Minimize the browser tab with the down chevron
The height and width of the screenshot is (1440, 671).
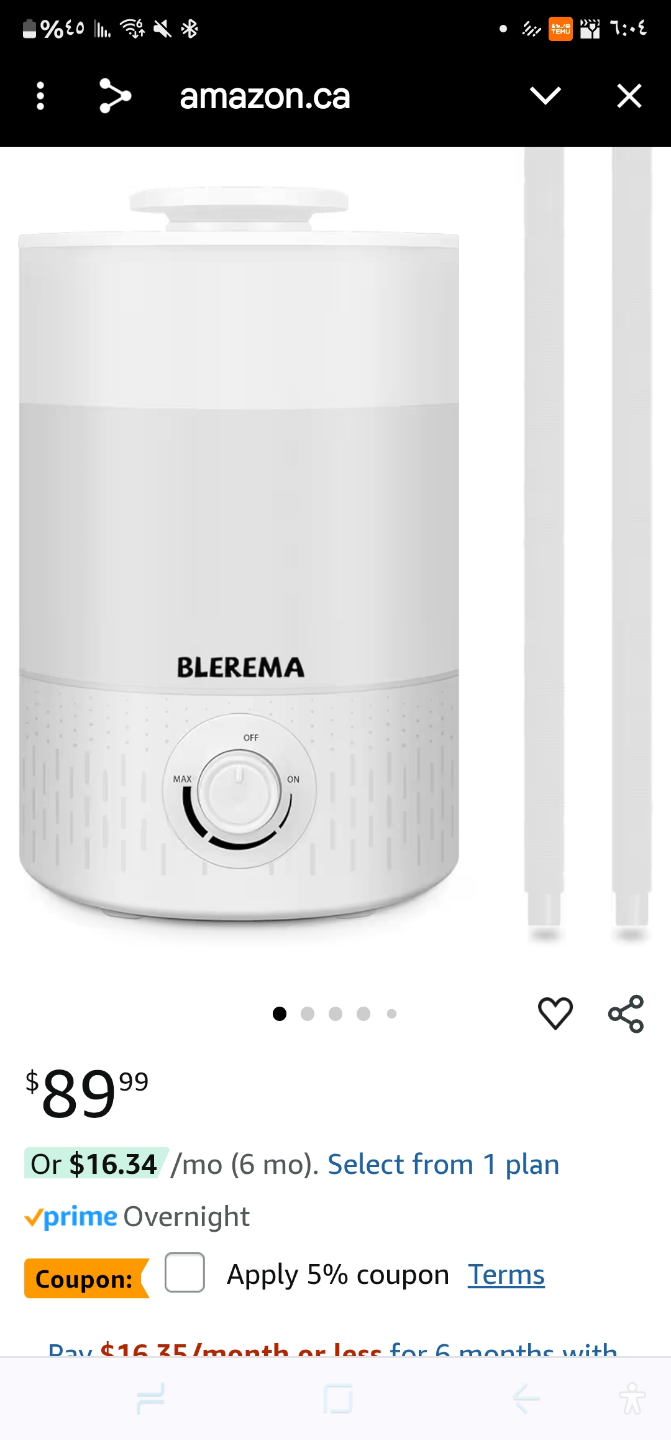tap(545, 96)
